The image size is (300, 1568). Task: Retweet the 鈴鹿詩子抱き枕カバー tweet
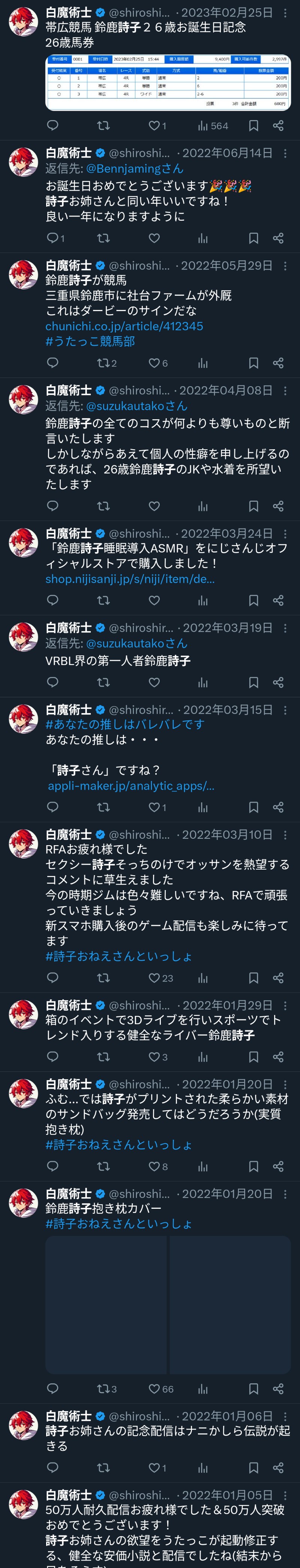coord(103,1389)
